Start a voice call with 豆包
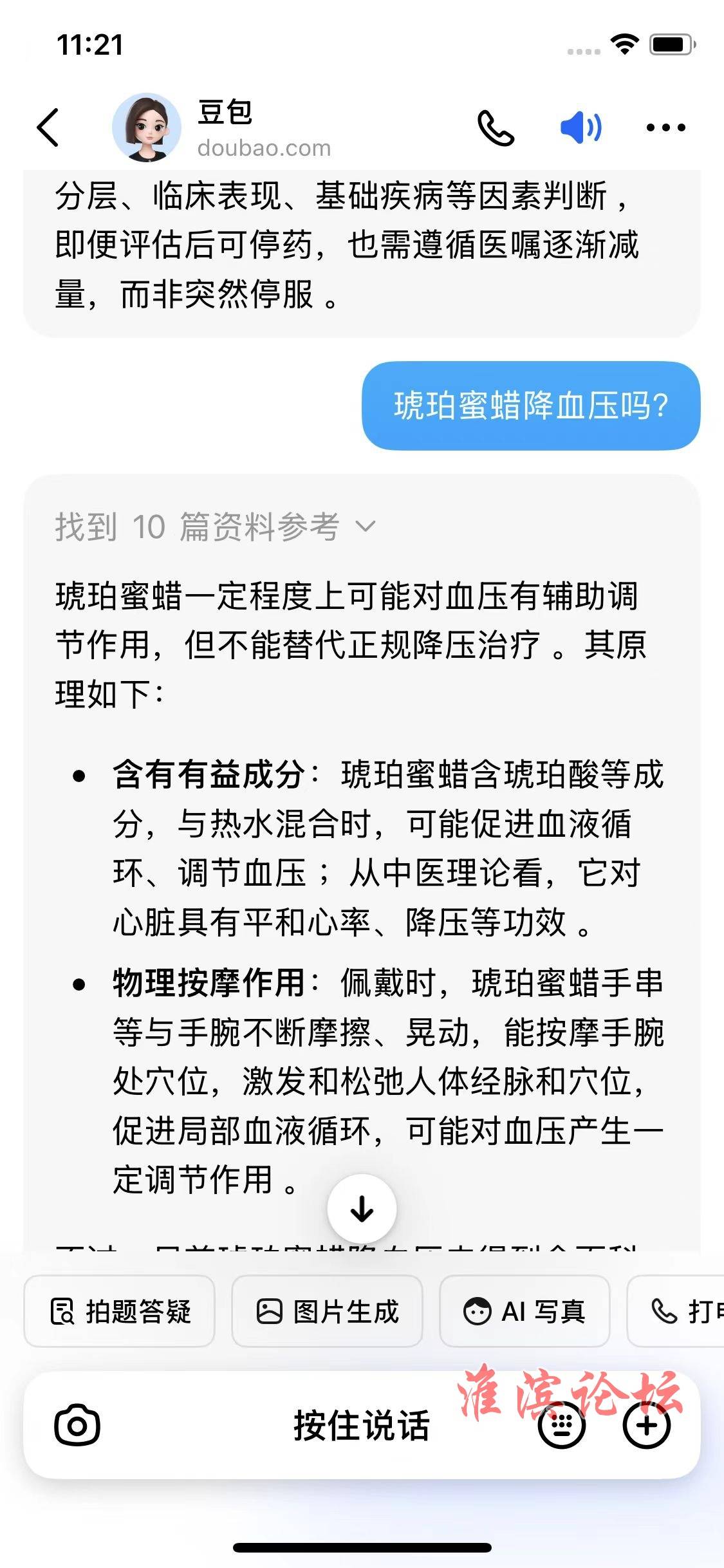The height and width of the screenshot is (1568, 724). tap(496, 127)
